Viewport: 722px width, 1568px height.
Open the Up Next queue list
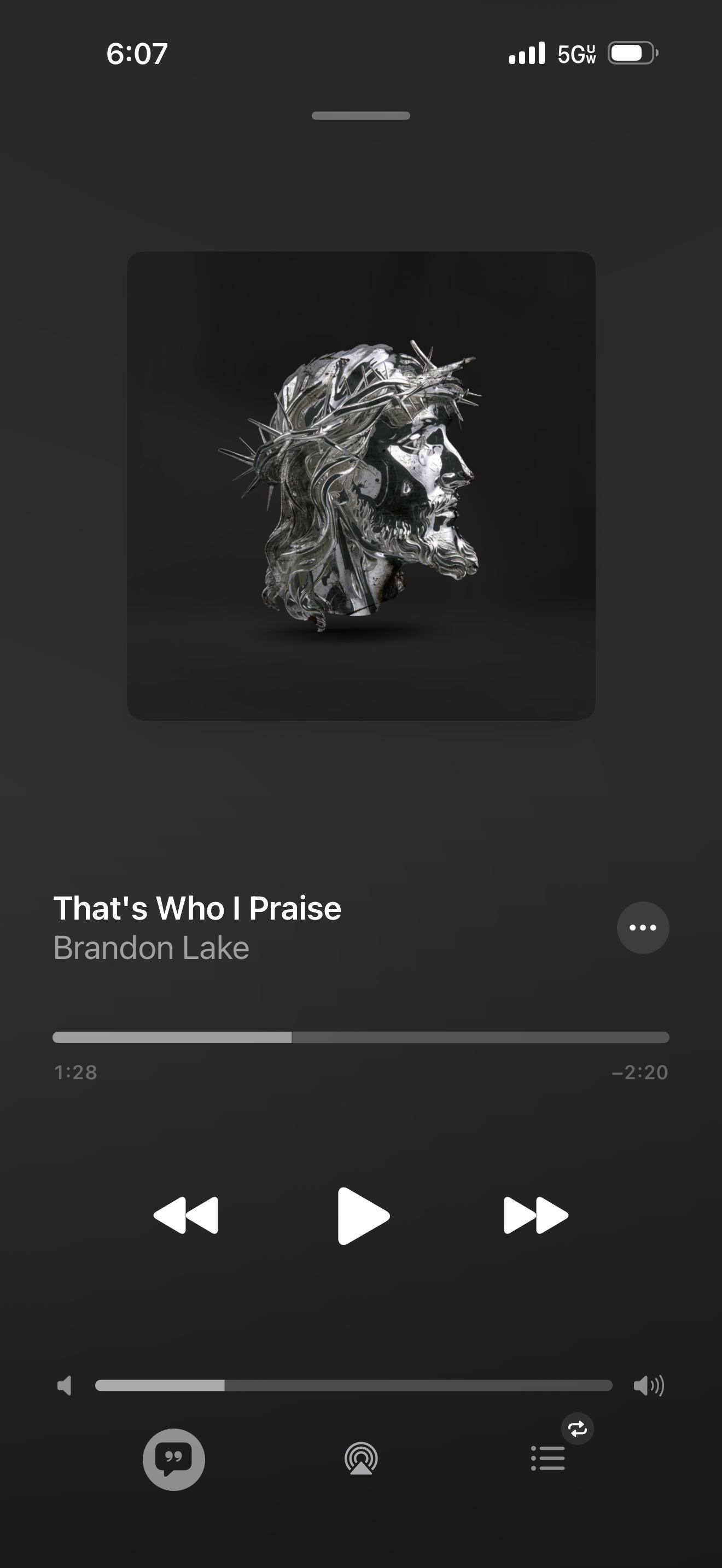coord(548,1459)
